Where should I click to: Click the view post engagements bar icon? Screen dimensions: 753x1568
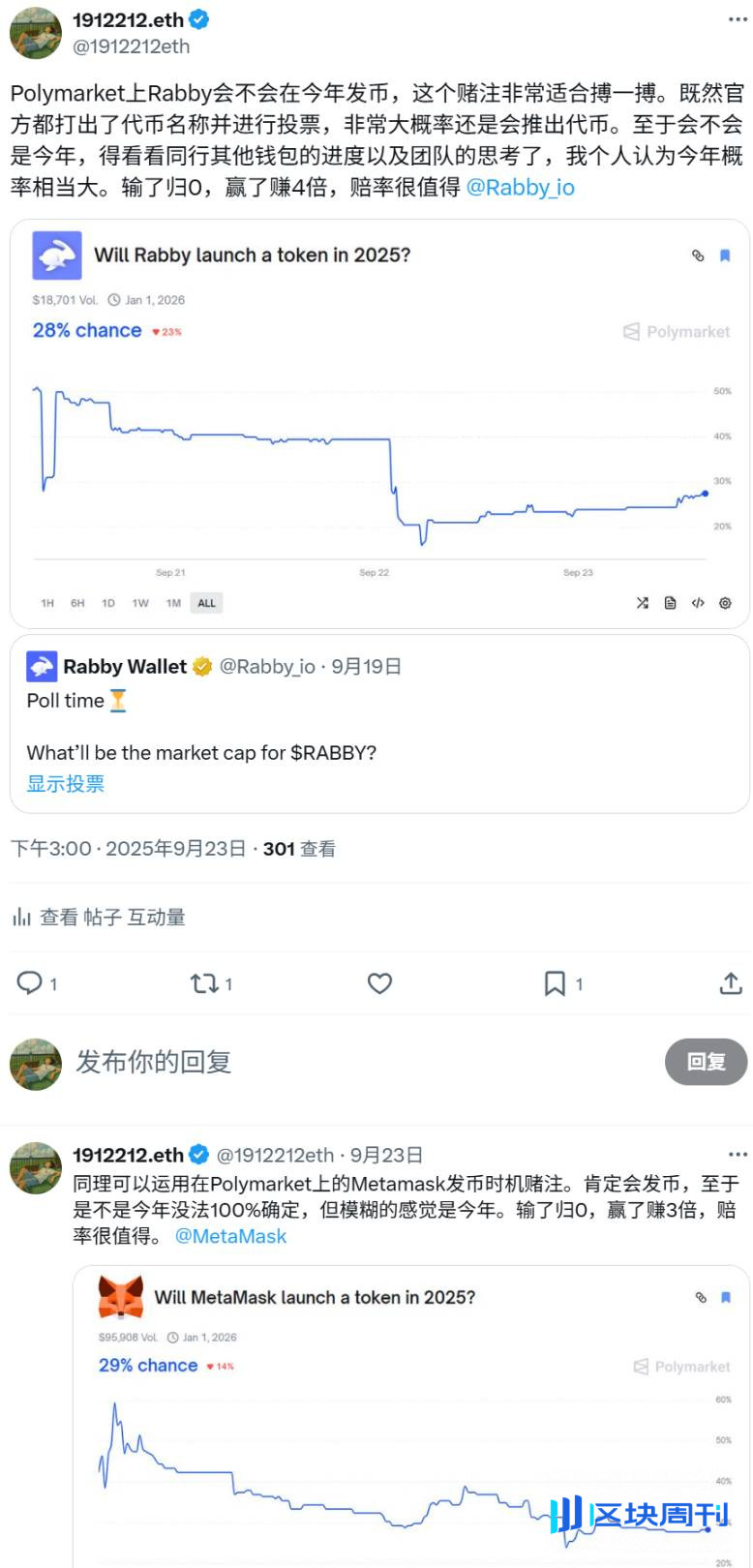point(21,917)
